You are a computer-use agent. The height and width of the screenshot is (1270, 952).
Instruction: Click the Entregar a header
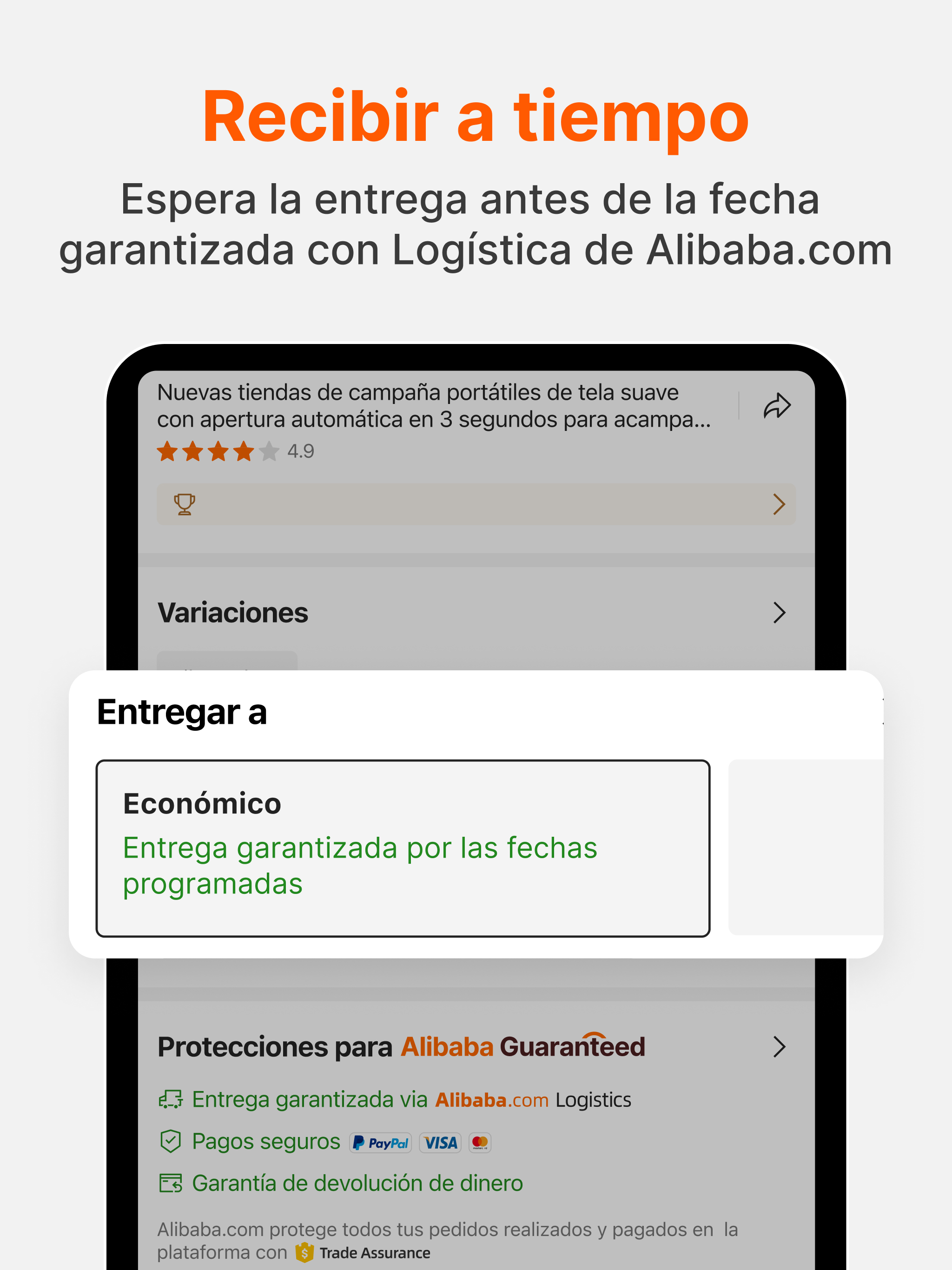[183, 713]
